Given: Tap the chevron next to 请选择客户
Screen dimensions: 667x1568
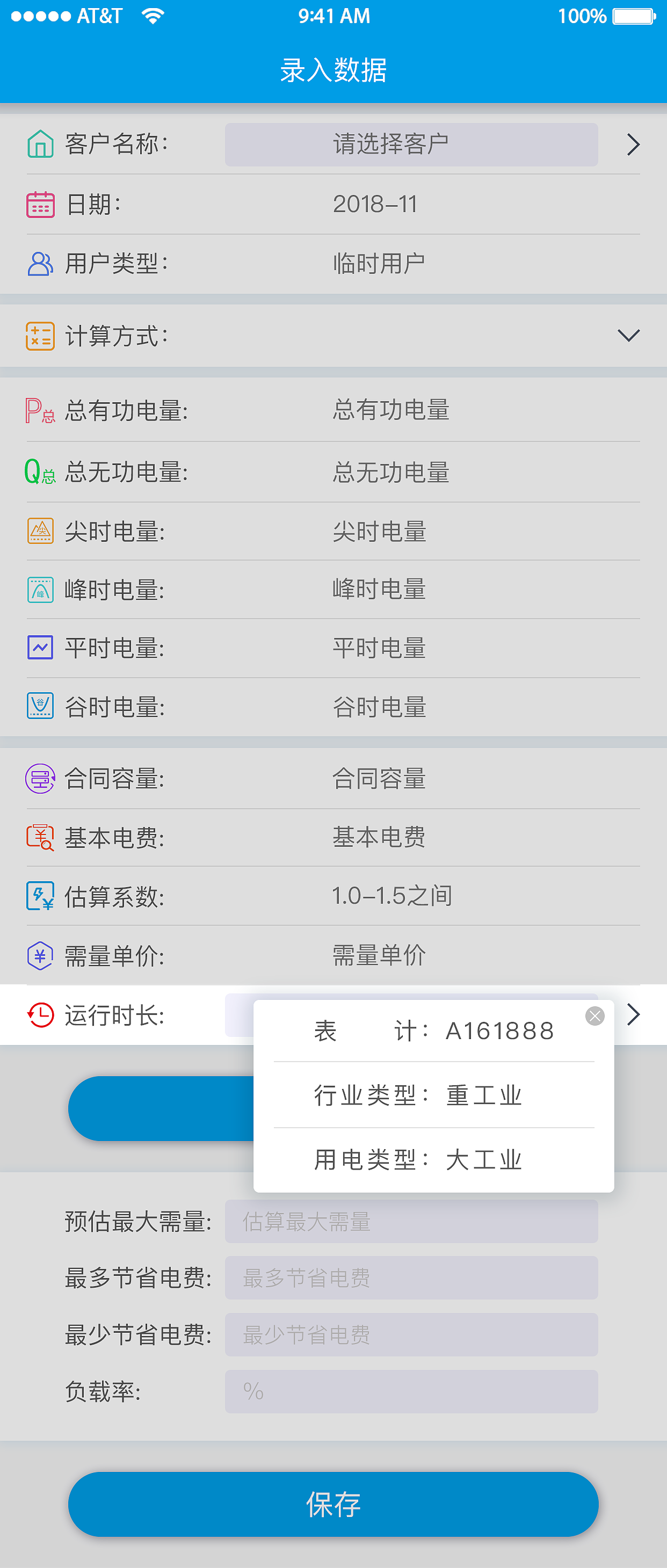Looking at the screenshot, I should 633,145.
